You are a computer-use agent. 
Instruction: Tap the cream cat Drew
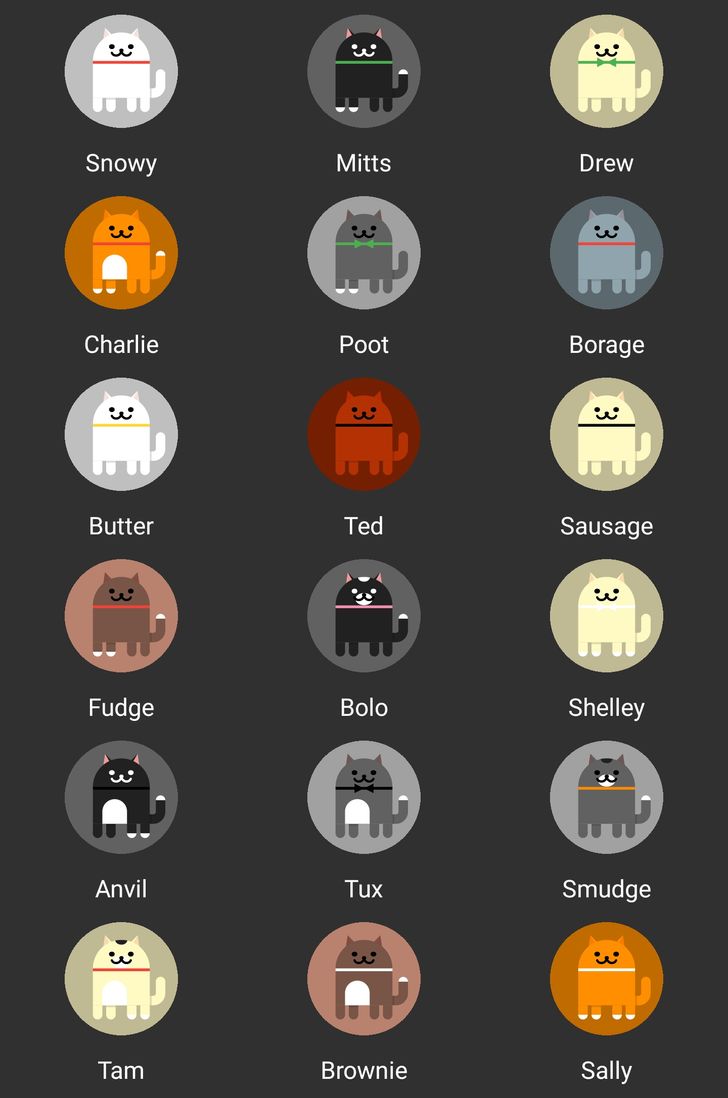pos(606,71)
